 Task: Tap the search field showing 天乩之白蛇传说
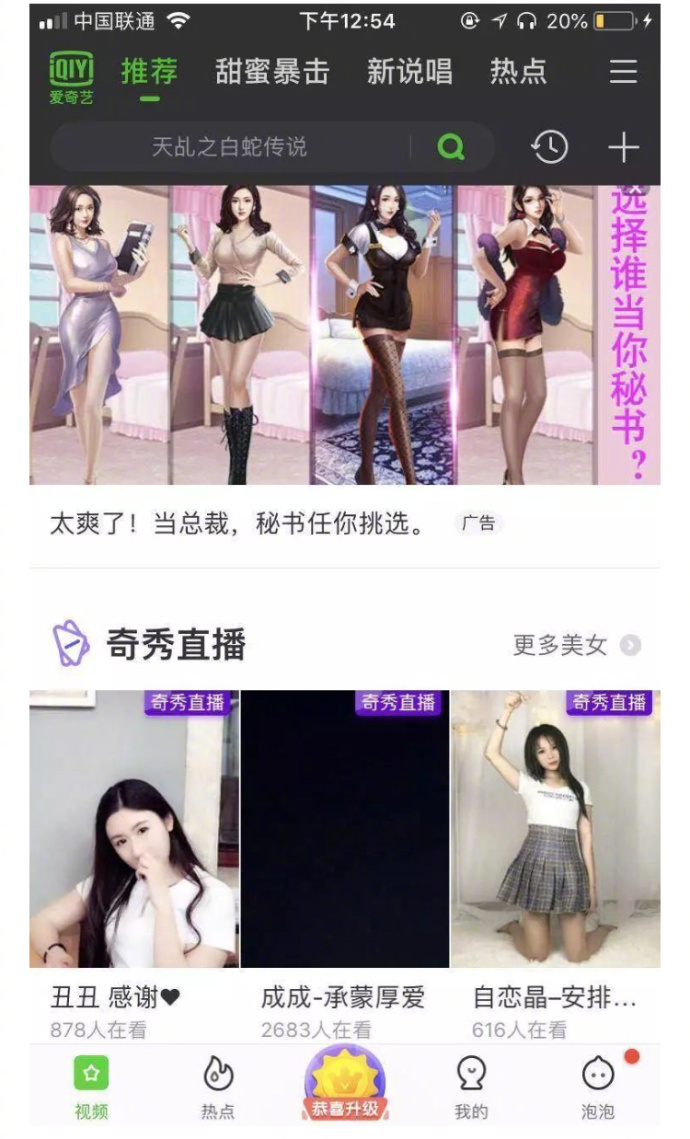(230, 148)
